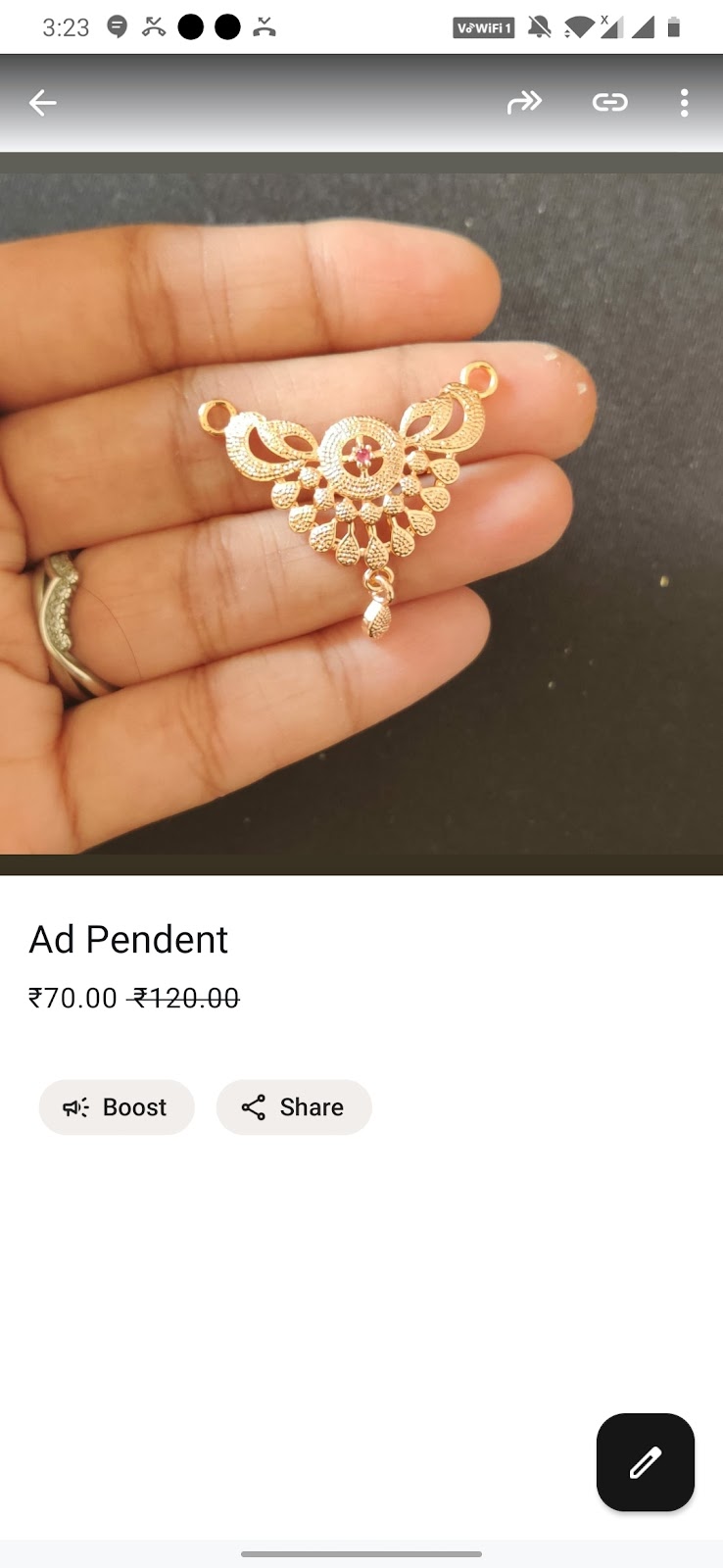Copy product link using the chain icon
The width and height of the screenshot is (723, 1568).
tap(610, 101)
